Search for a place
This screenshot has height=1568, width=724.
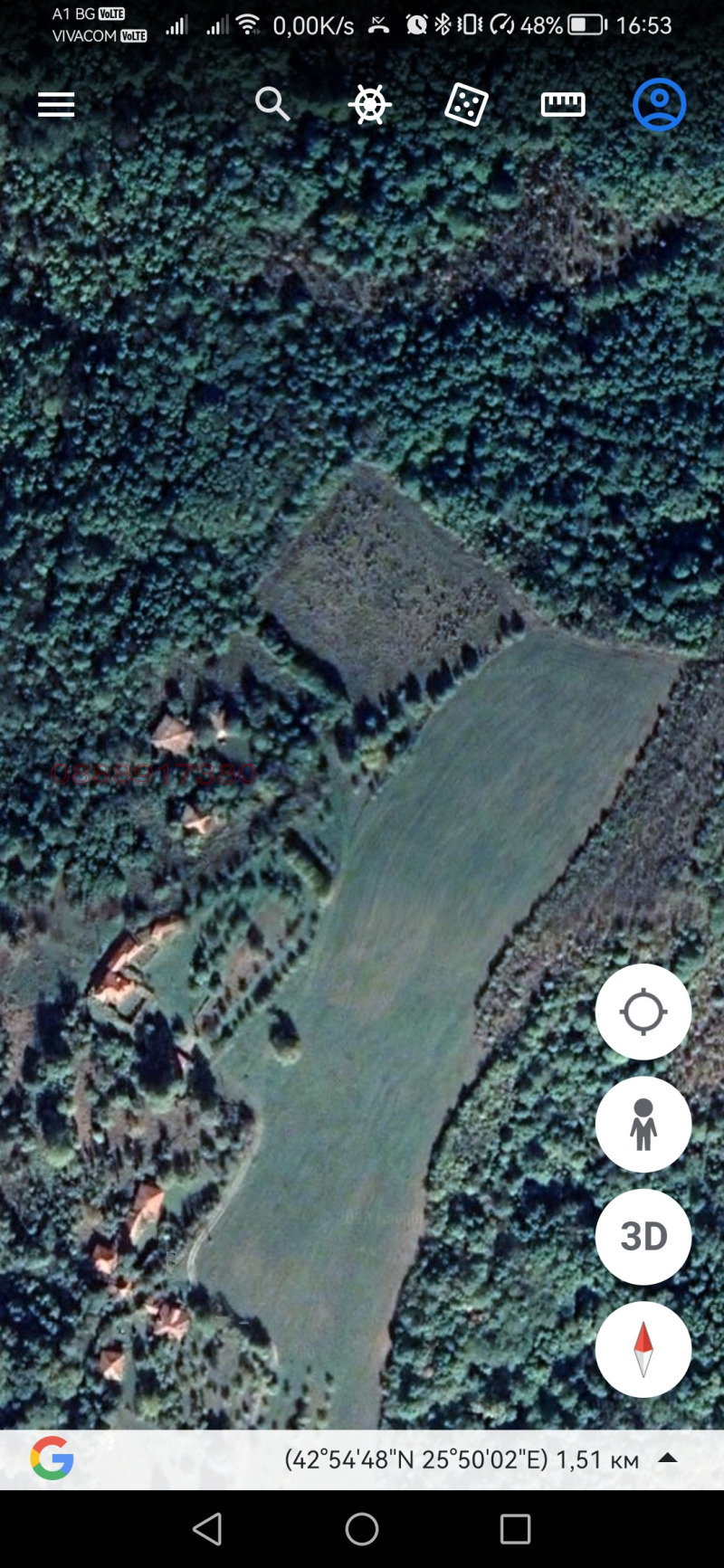271,105
